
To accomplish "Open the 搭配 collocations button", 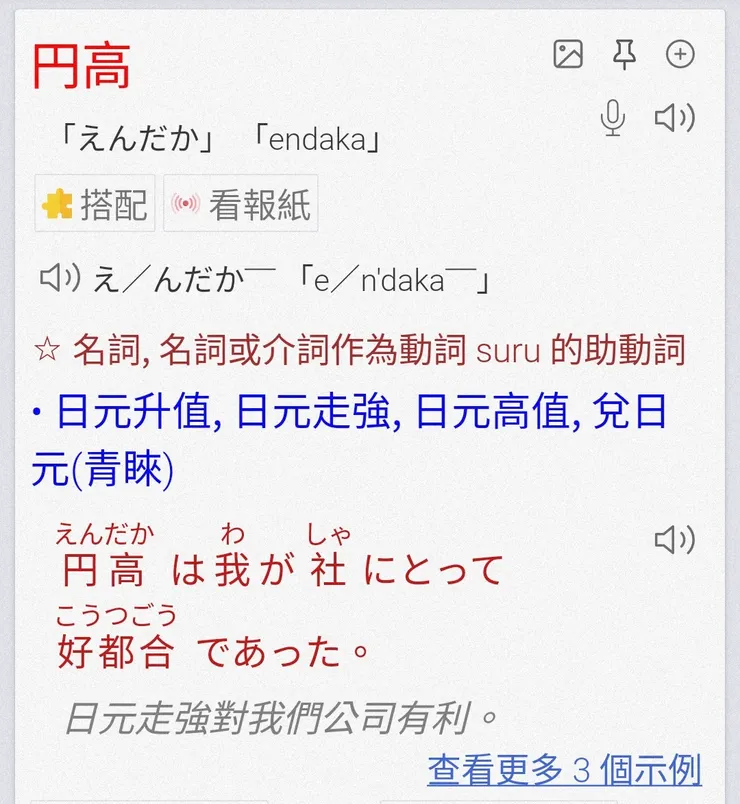I will click(x=97, y=203).
